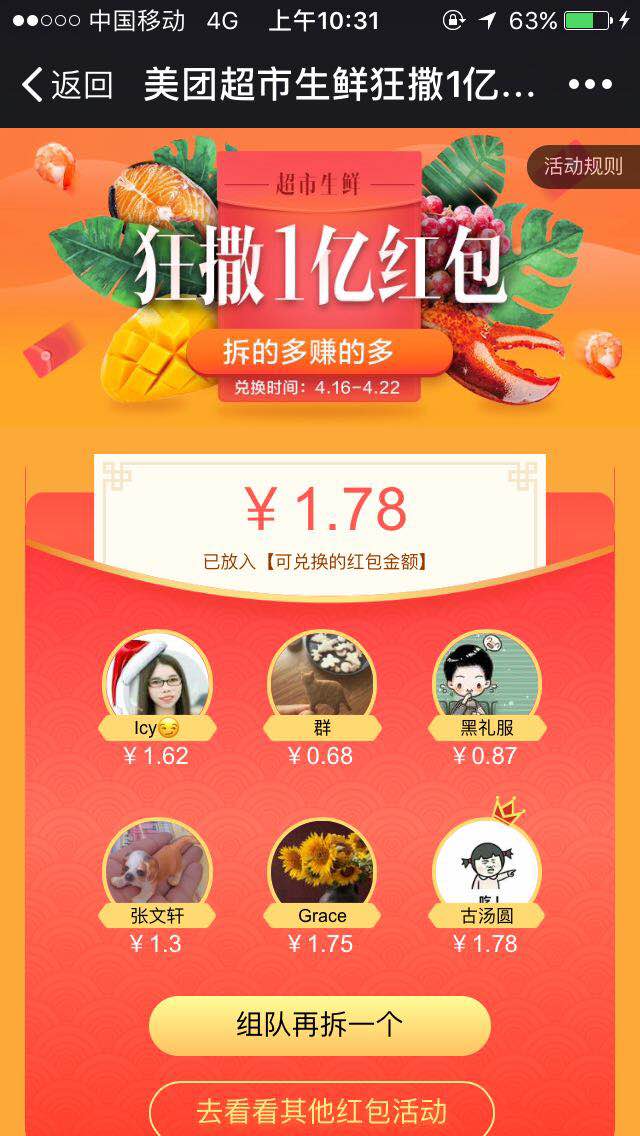View the 活动规则 activity rules
Screen dimensions: 640x1136
coord(582,167)
